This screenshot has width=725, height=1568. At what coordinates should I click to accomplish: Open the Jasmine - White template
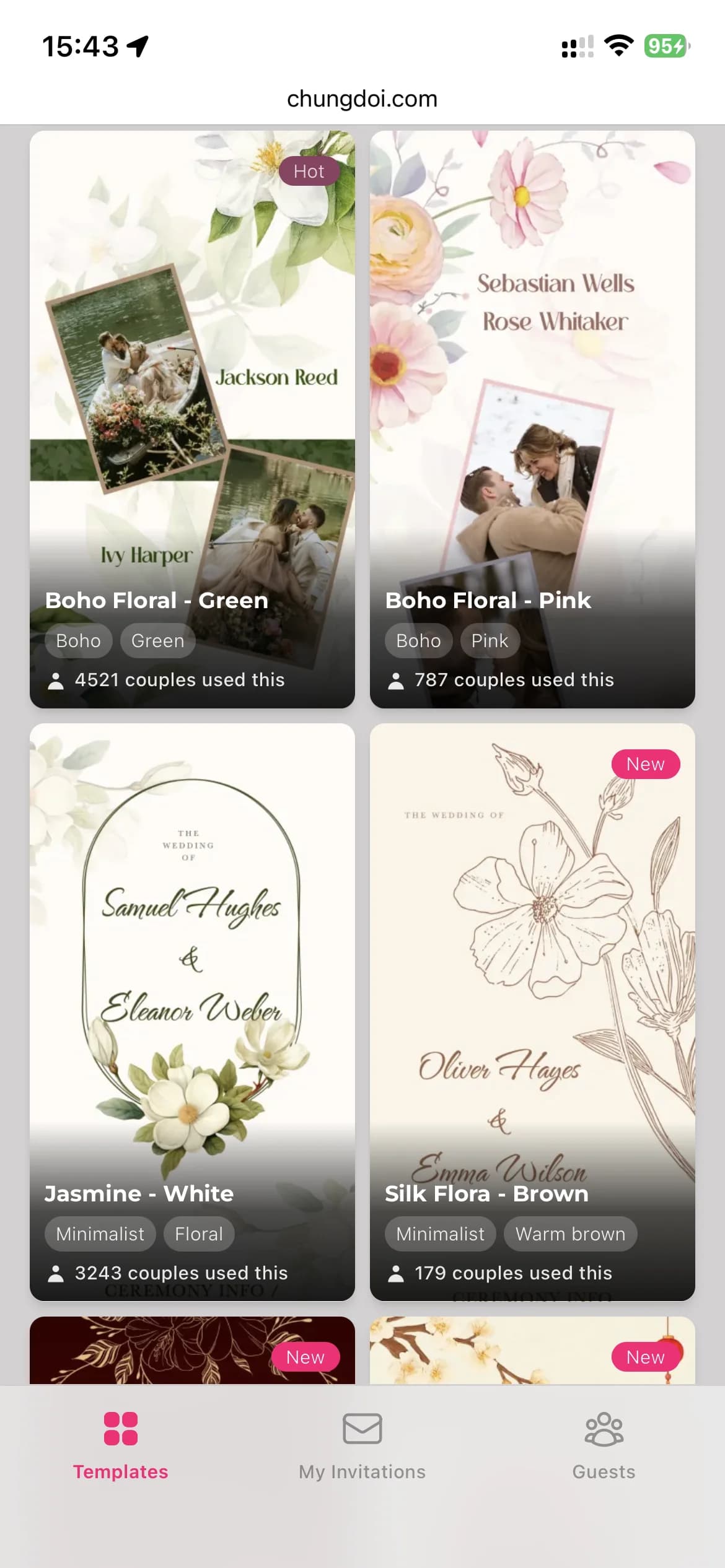pos(192,1012)
